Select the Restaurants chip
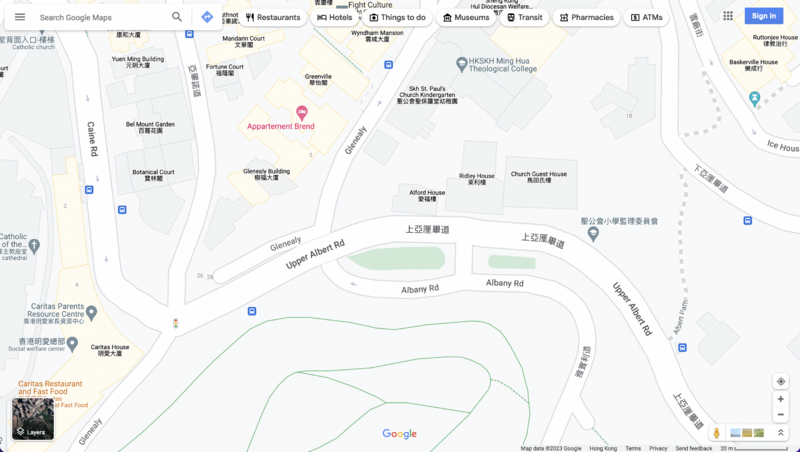 [x=272, y=17]
